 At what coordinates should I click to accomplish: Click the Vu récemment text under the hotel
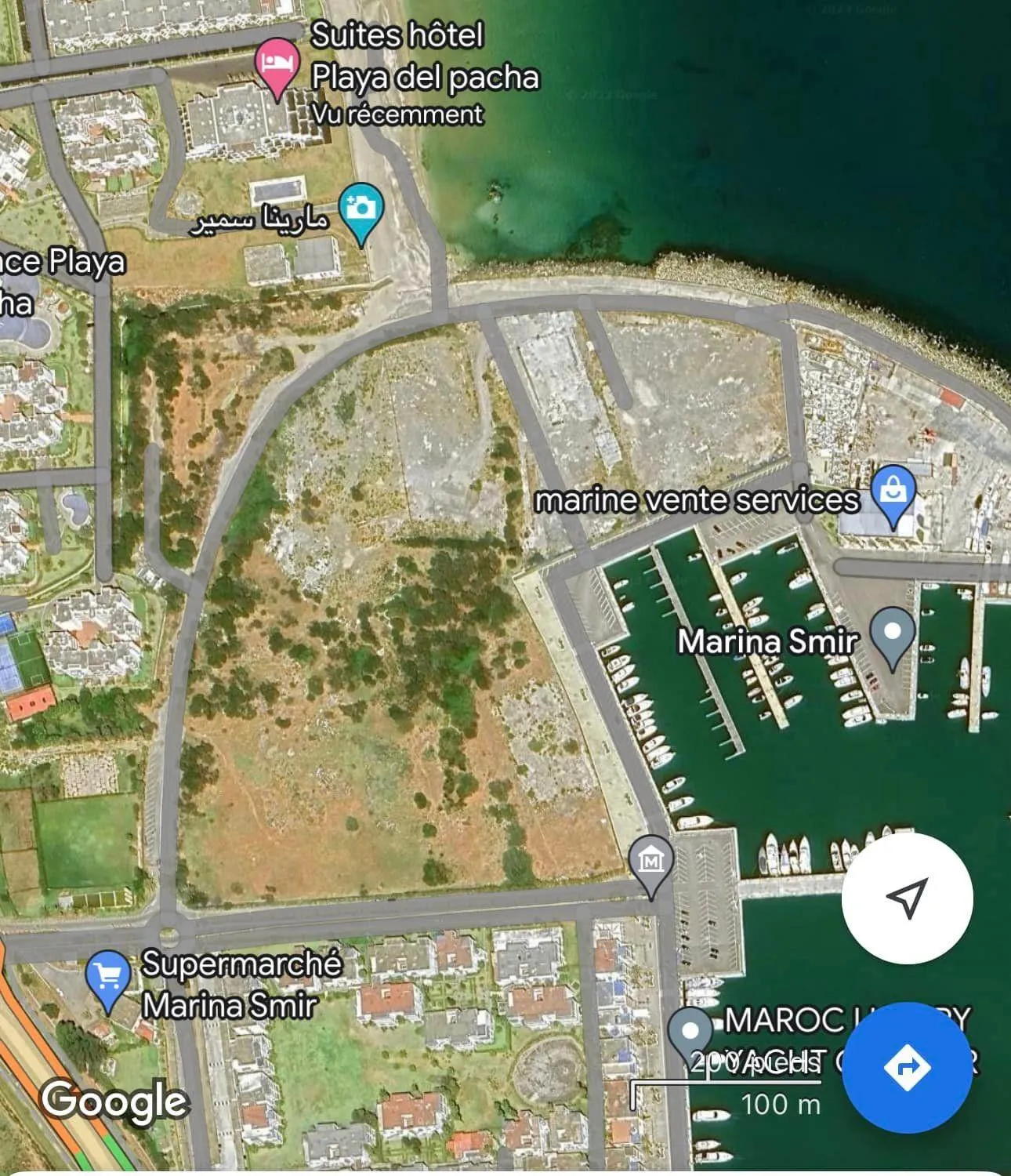[x=394, y=114]
